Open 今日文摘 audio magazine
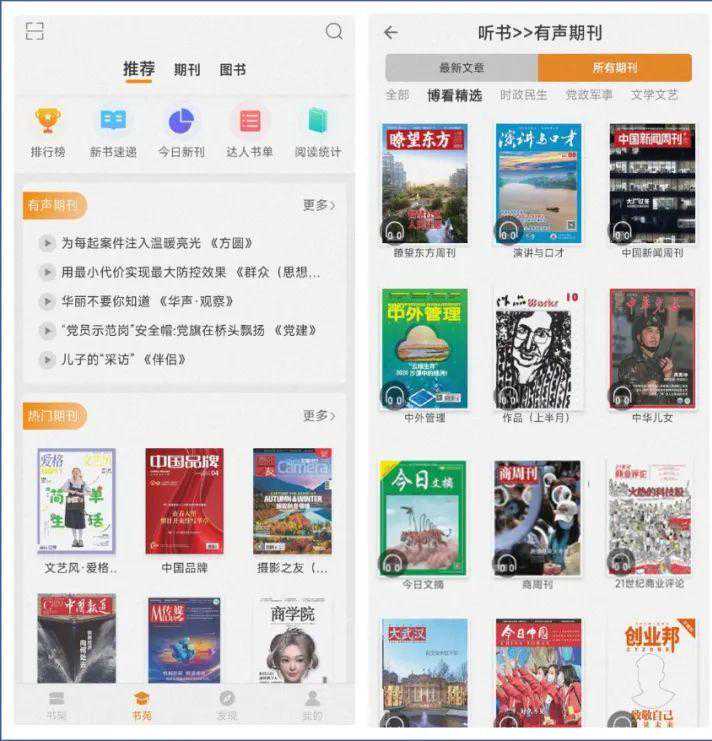712x741 pixels. tap(424, 518)
